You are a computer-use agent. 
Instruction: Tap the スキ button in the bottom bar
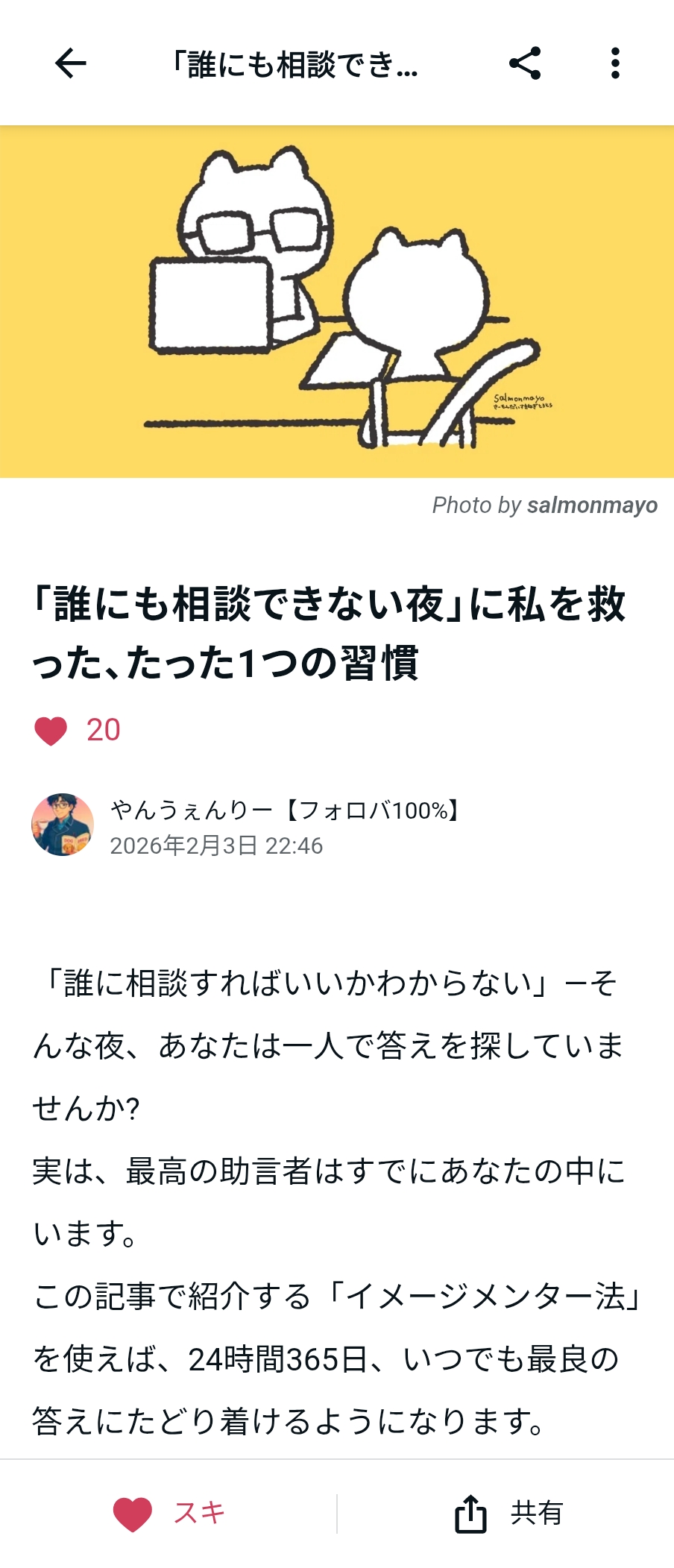pos(169,1514)
